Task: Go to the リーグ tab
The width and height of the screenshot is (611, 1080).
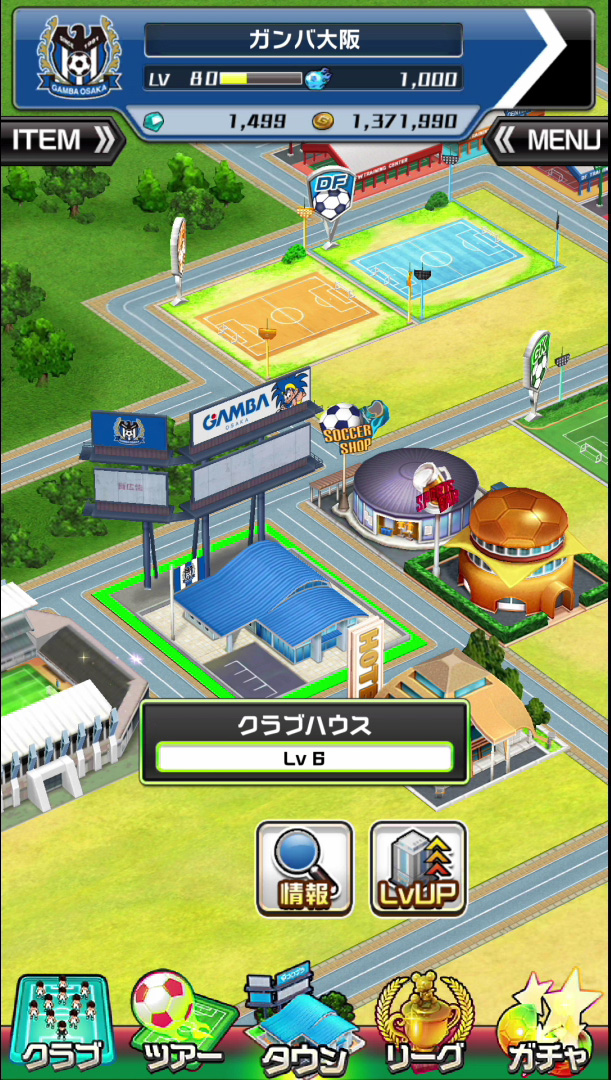Action: (423, 1025)
